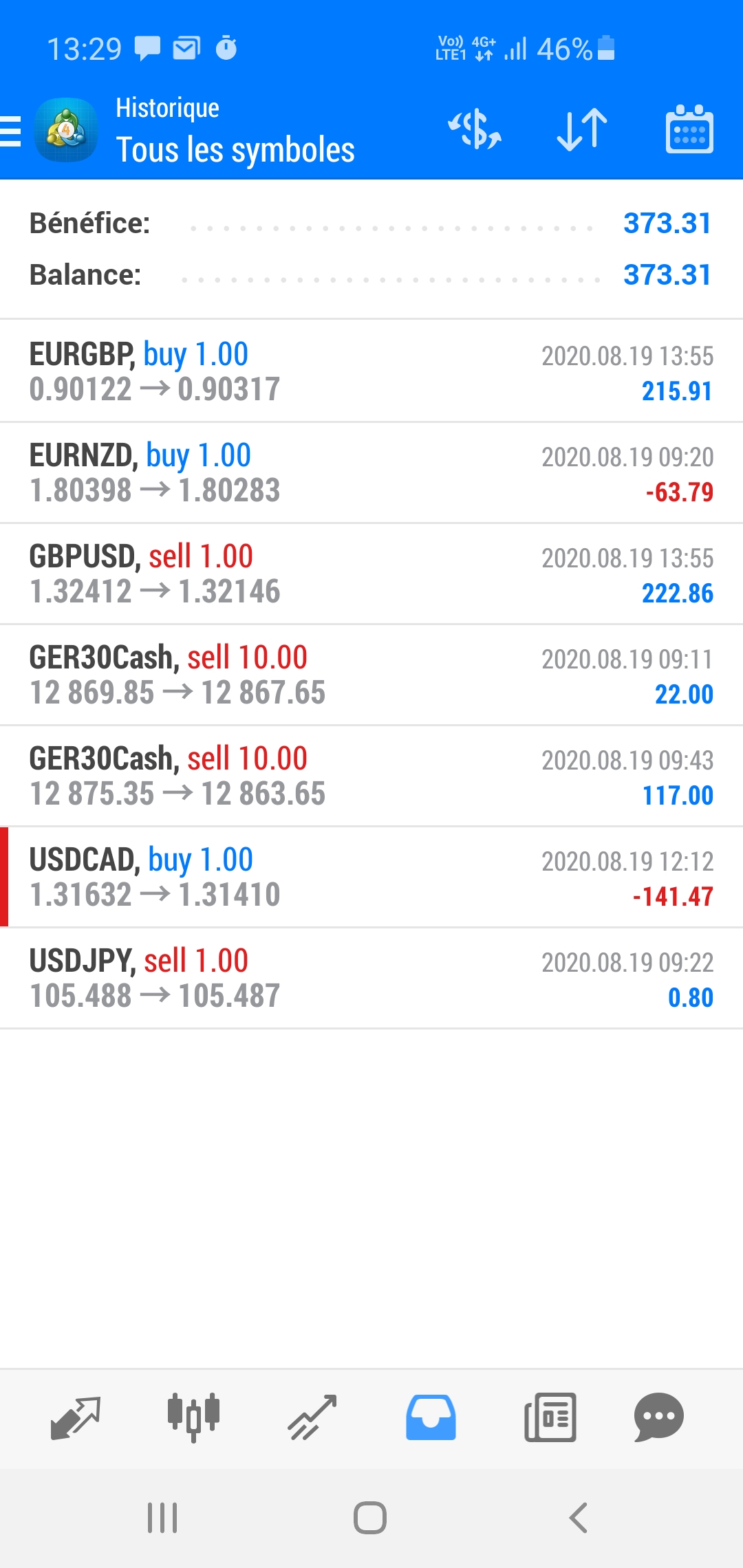The image size is (743, 1568).
Task: Go to the candlestick Chart tab
Action: point(193,1417)
